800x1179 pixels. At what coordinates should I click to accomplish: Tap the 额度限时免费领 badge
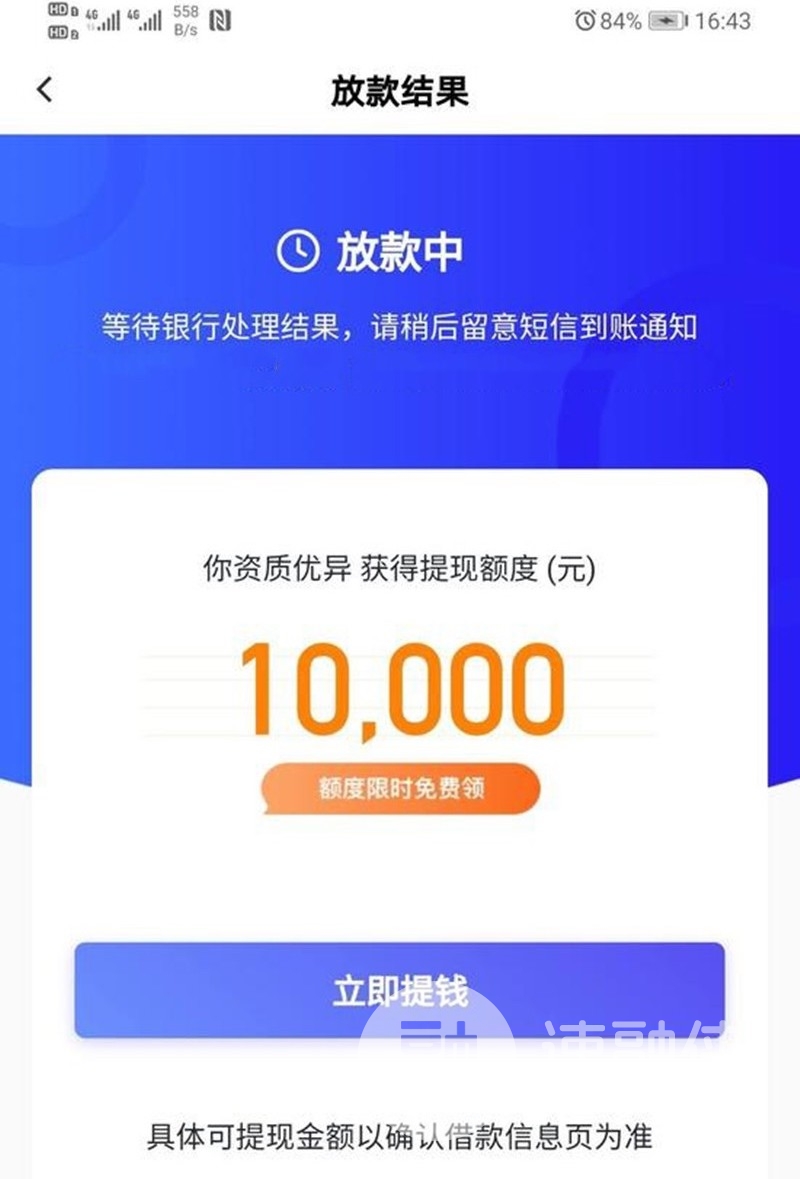(401, 789)
